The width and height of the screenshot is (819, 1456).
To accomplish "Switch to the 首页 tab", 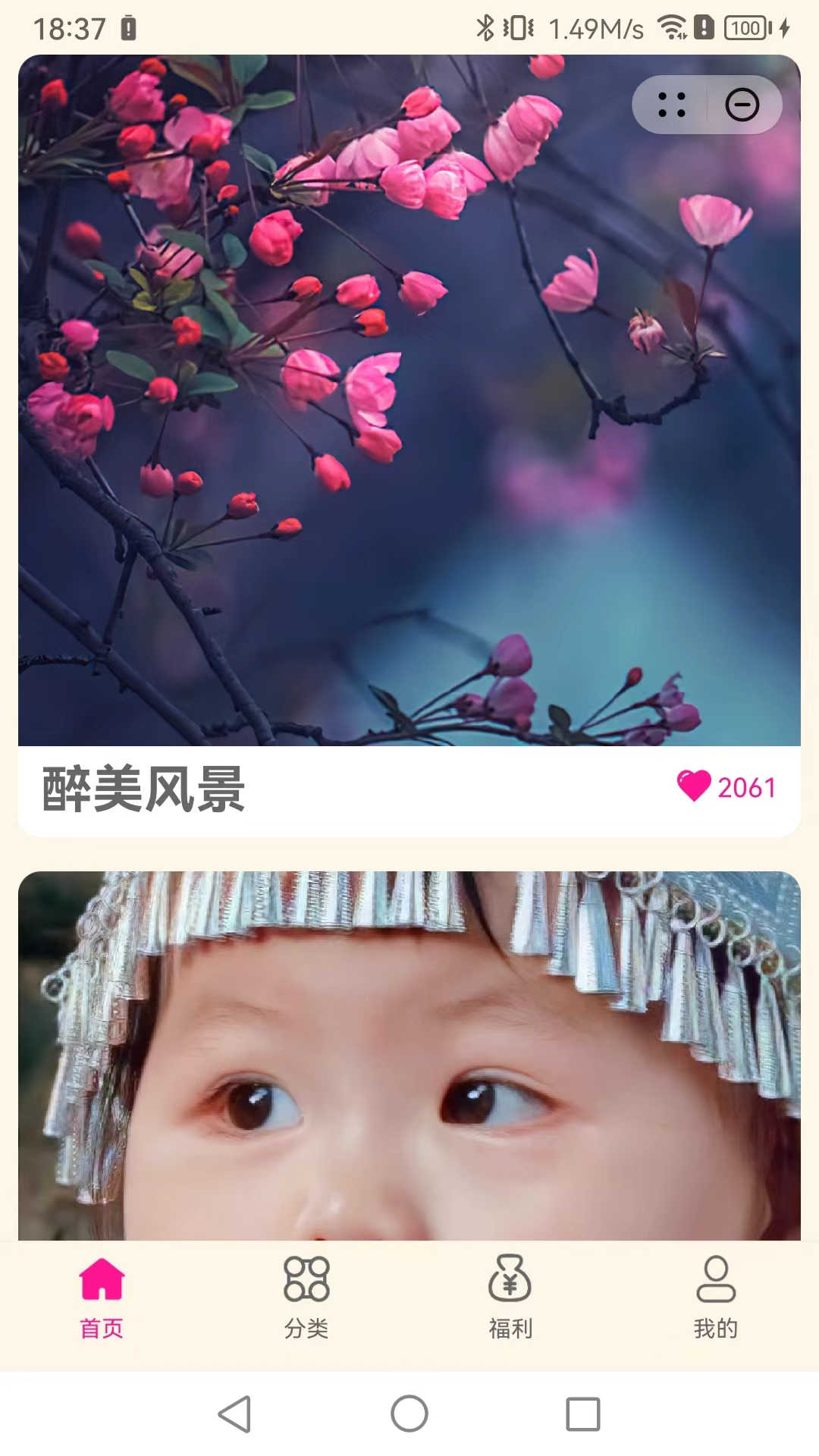I will pos(102,1297).
